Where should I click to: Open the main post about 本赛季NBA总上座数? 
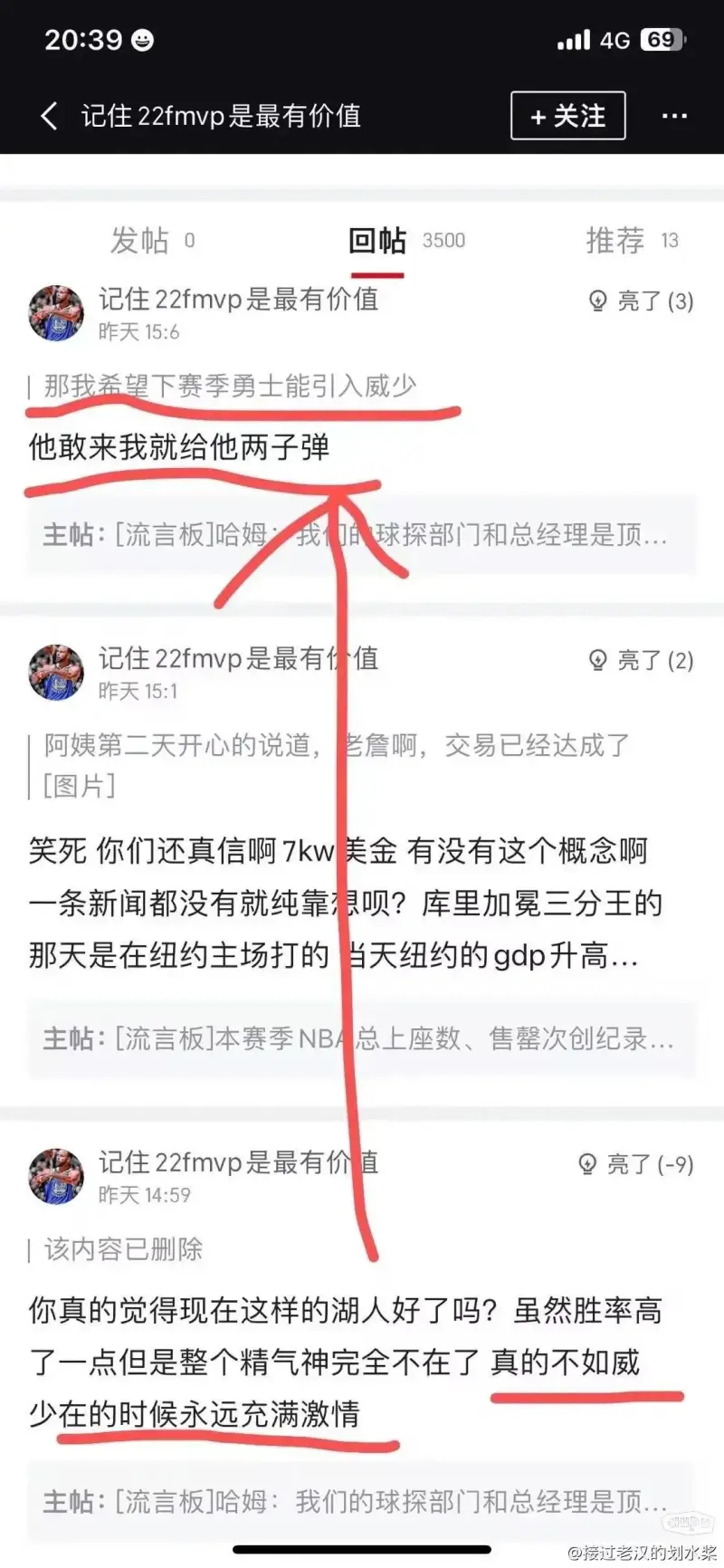pos(360,1039)
